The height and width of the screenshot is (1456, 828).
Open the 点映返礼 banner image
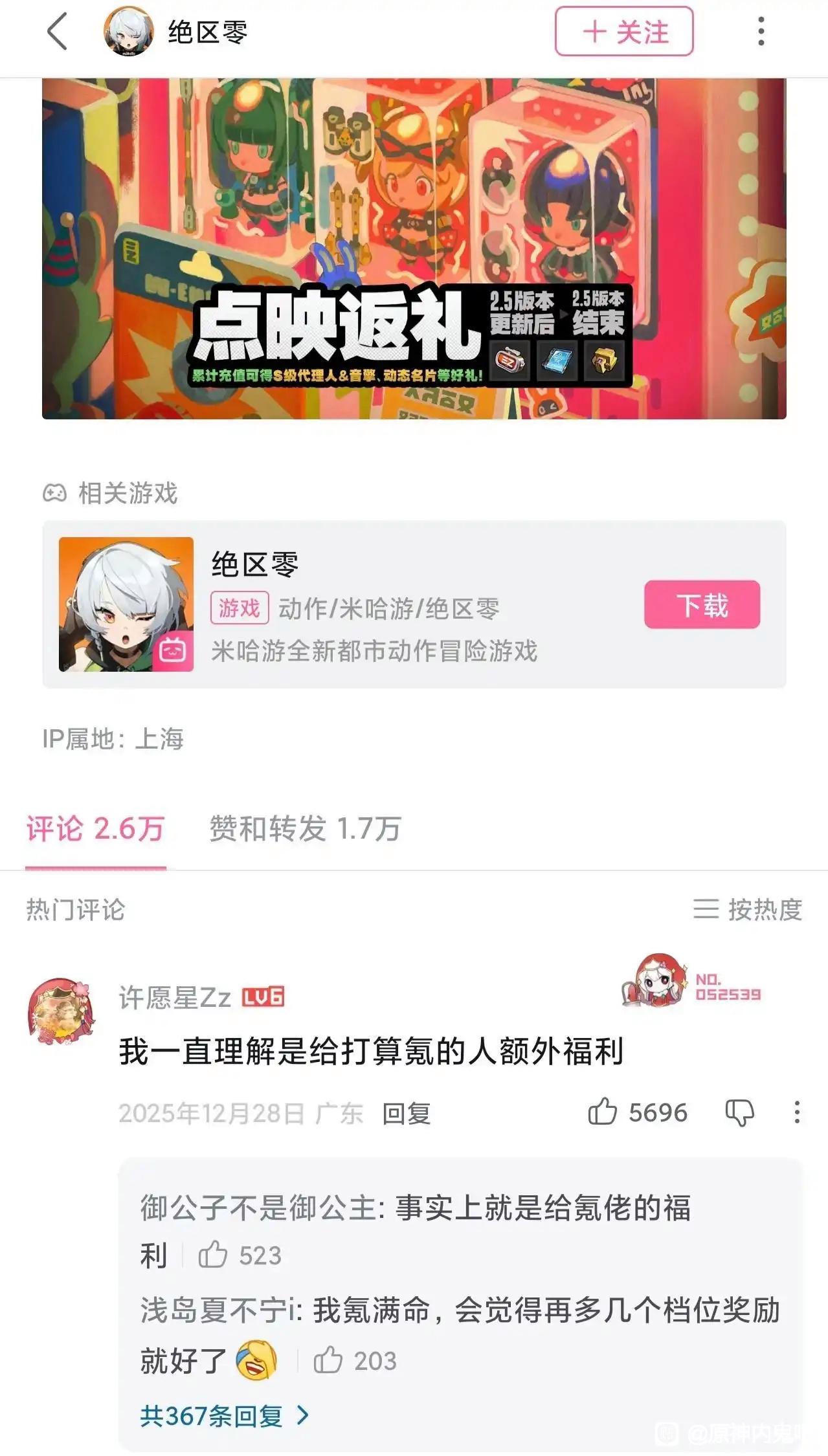tap(414, 248)
